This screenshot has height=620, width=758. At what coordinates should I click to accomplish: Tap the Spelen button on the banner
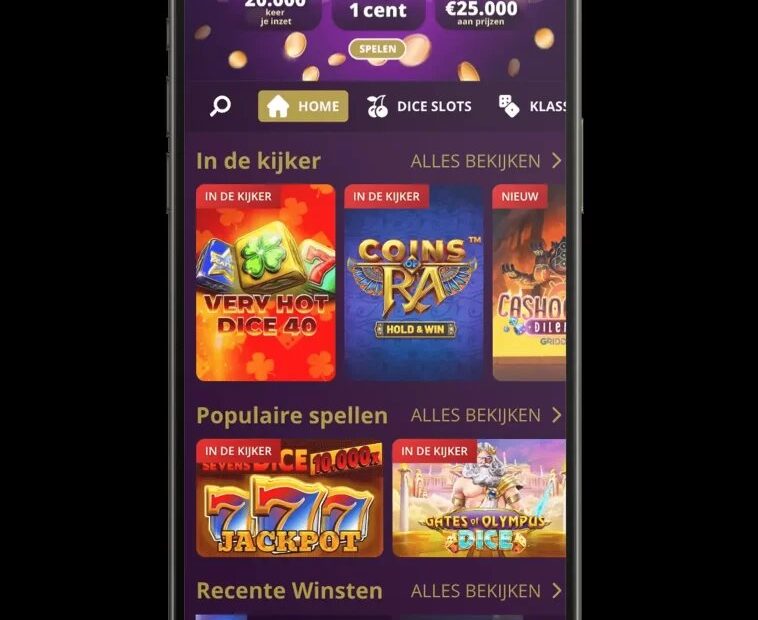pos(378,49)
